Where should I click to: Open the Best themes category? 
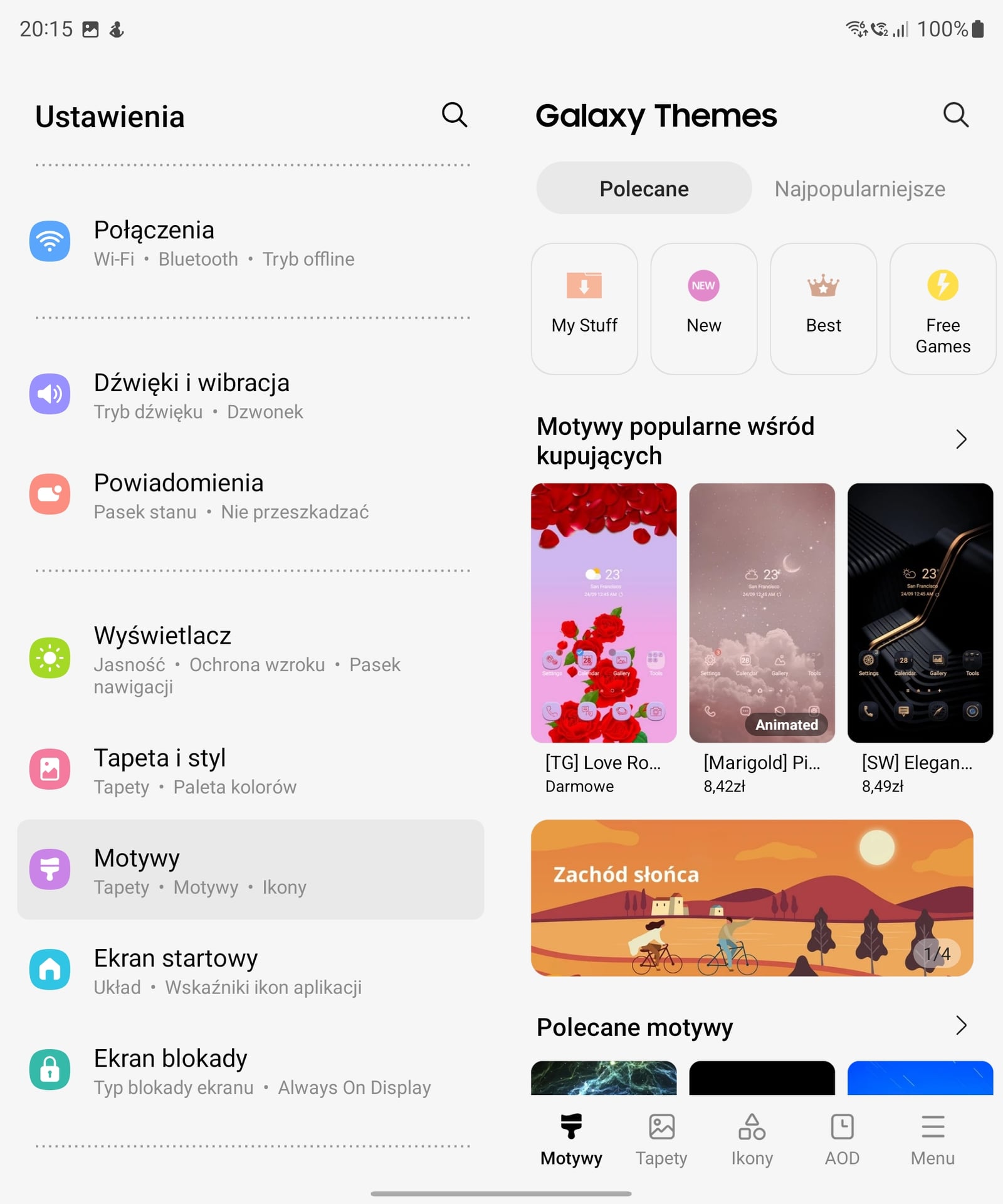click(x=823, y=309)
